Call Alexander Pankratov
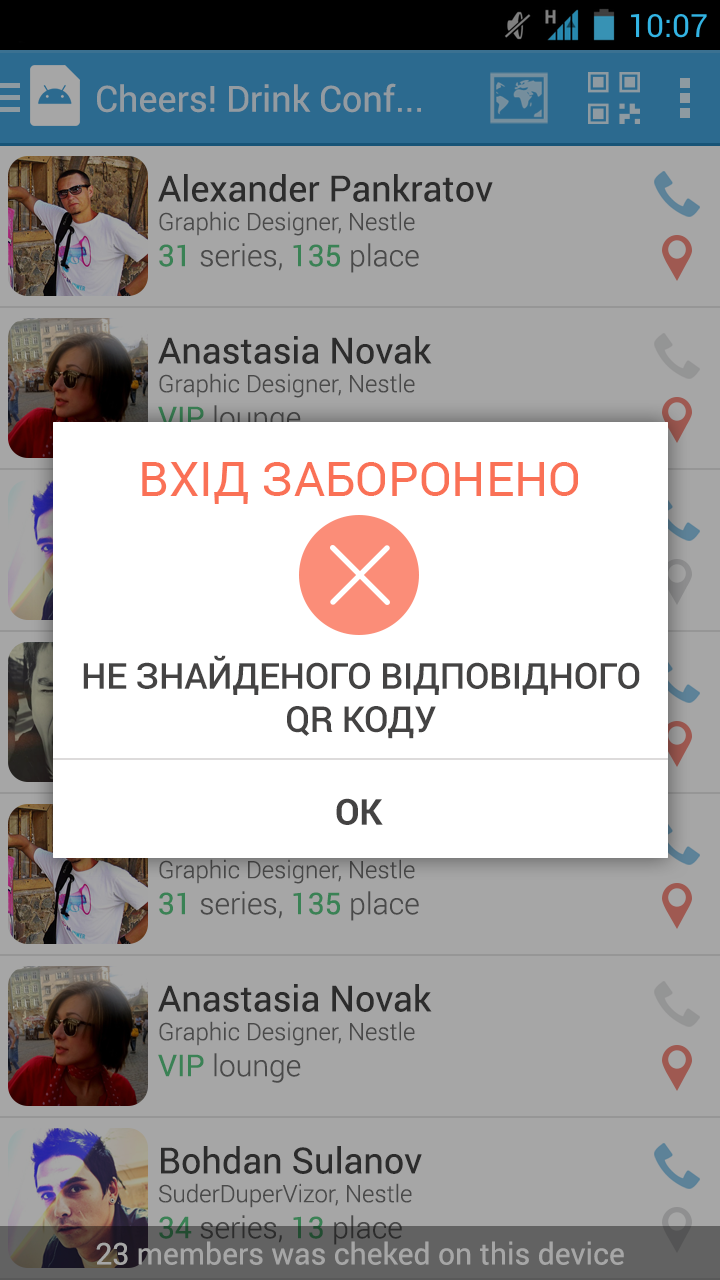 [x=676, y=194]
